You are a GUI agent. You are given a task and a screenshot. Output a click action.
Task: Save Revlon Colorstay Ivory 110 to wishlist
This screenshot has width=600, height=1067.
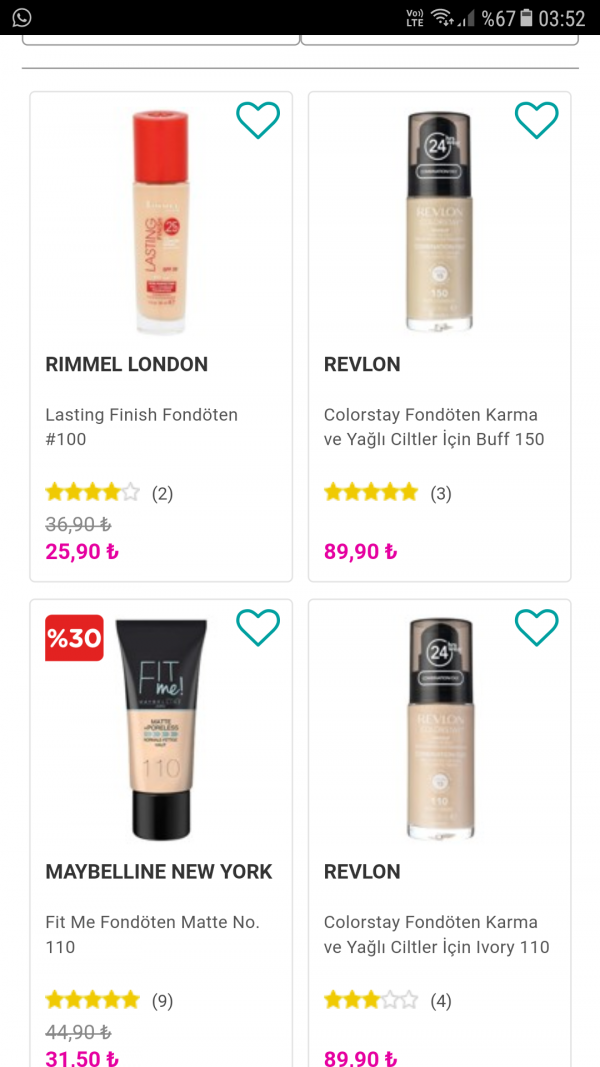pyautogui.click(x=536, y=627)
